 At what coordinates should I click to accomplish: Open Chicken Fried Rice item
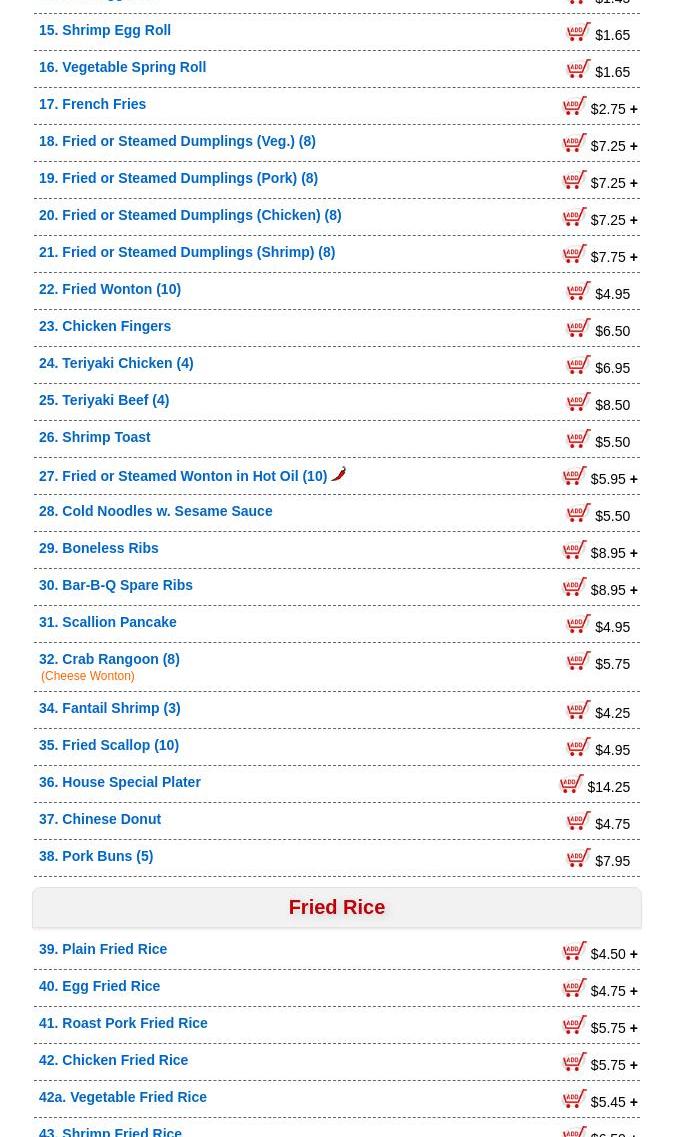click(x=124, y=1060)
